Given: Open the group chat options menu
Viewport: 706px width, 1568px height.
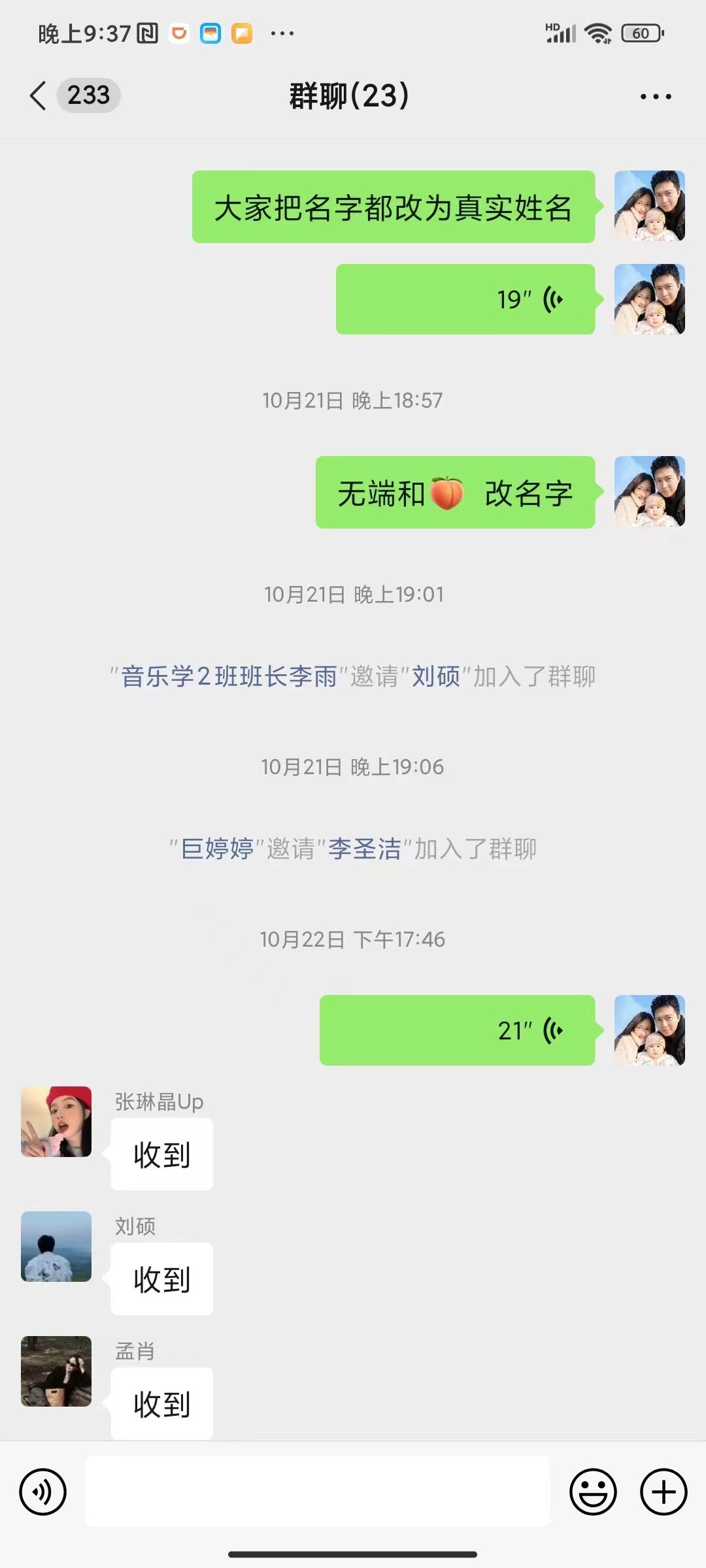Looking at the screenshot, I should [656, 97].
